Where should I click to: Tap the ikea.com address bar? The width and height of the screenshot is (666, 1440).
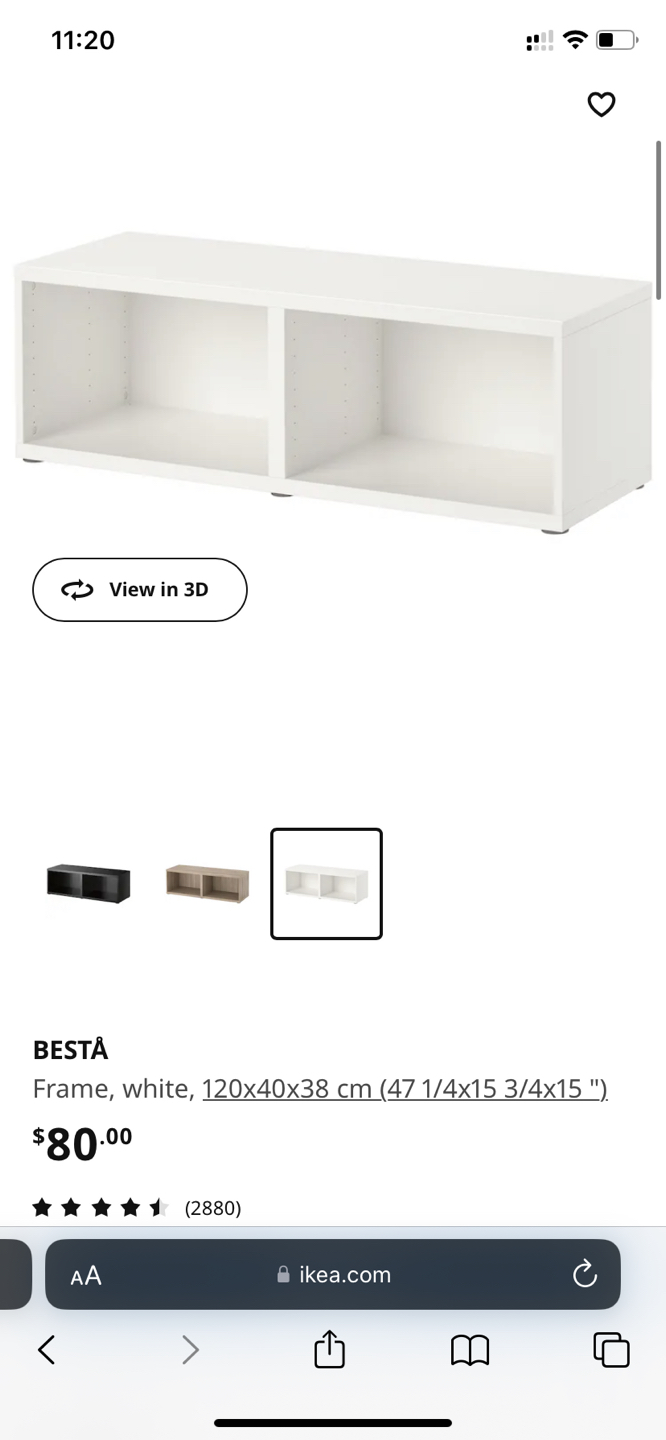pos(333,1275)
